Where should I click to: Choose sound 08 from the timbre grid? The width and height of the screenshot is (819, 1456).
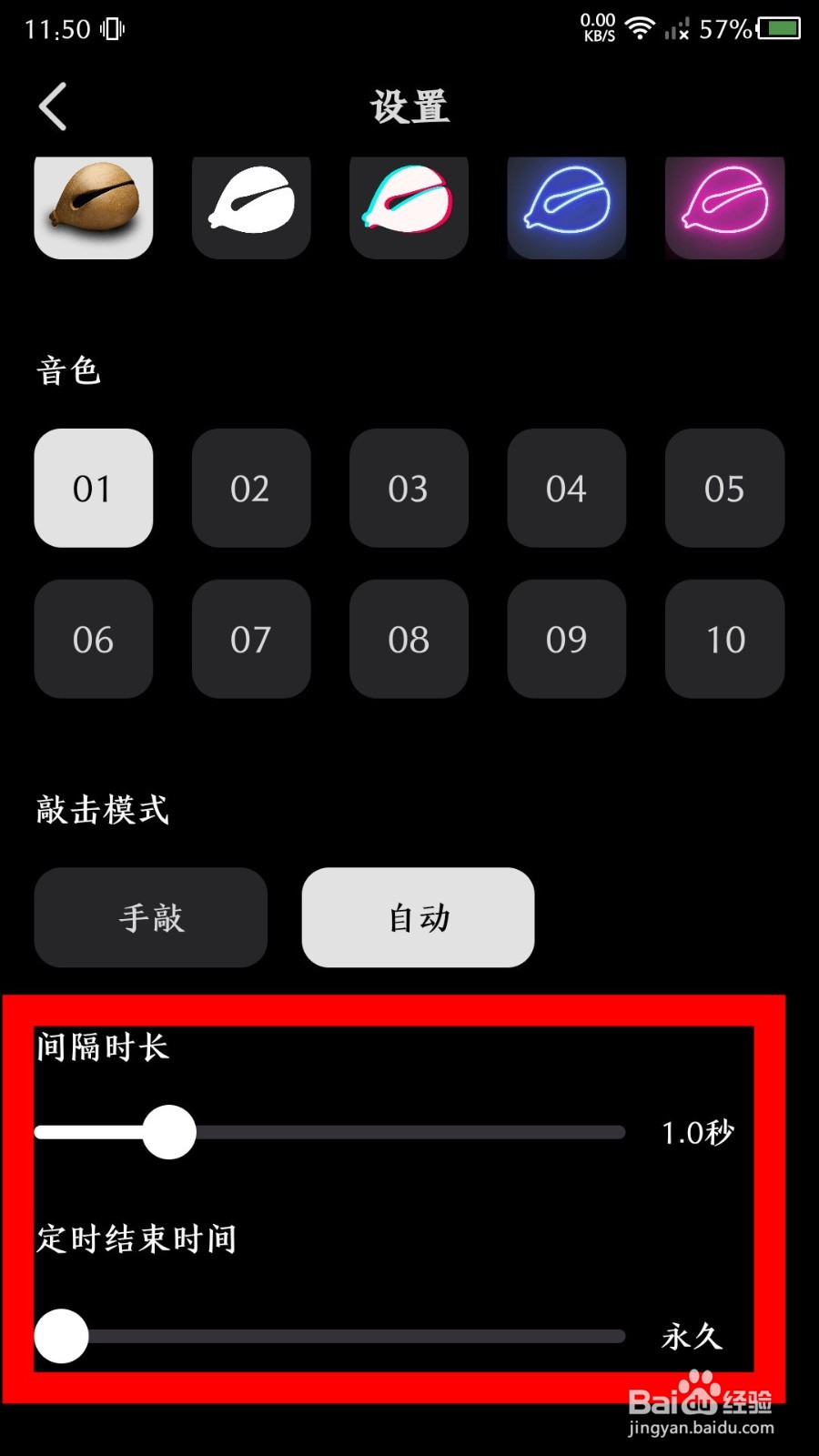[x=409, y=639]
